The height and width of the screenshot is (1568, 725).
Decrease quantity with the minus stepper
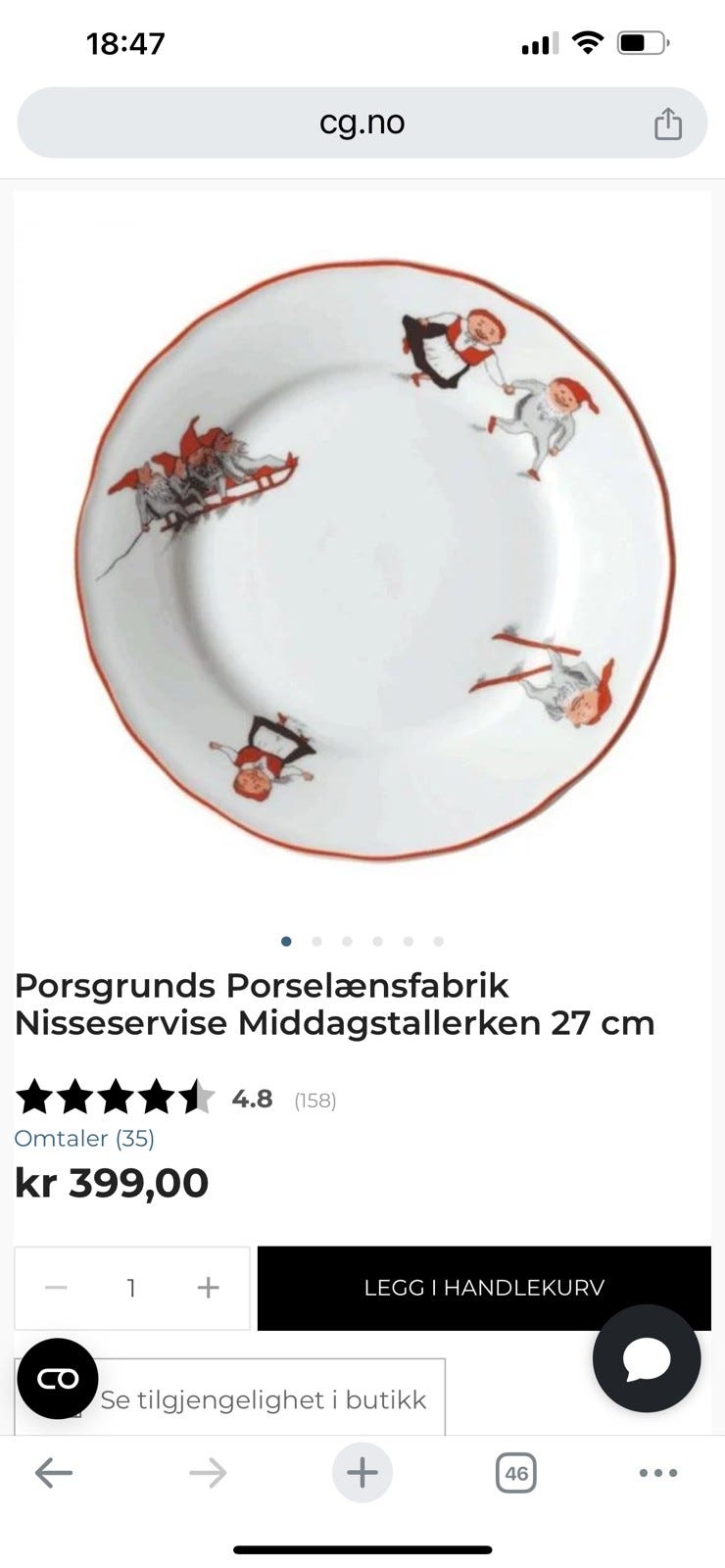pos(56,1289)
